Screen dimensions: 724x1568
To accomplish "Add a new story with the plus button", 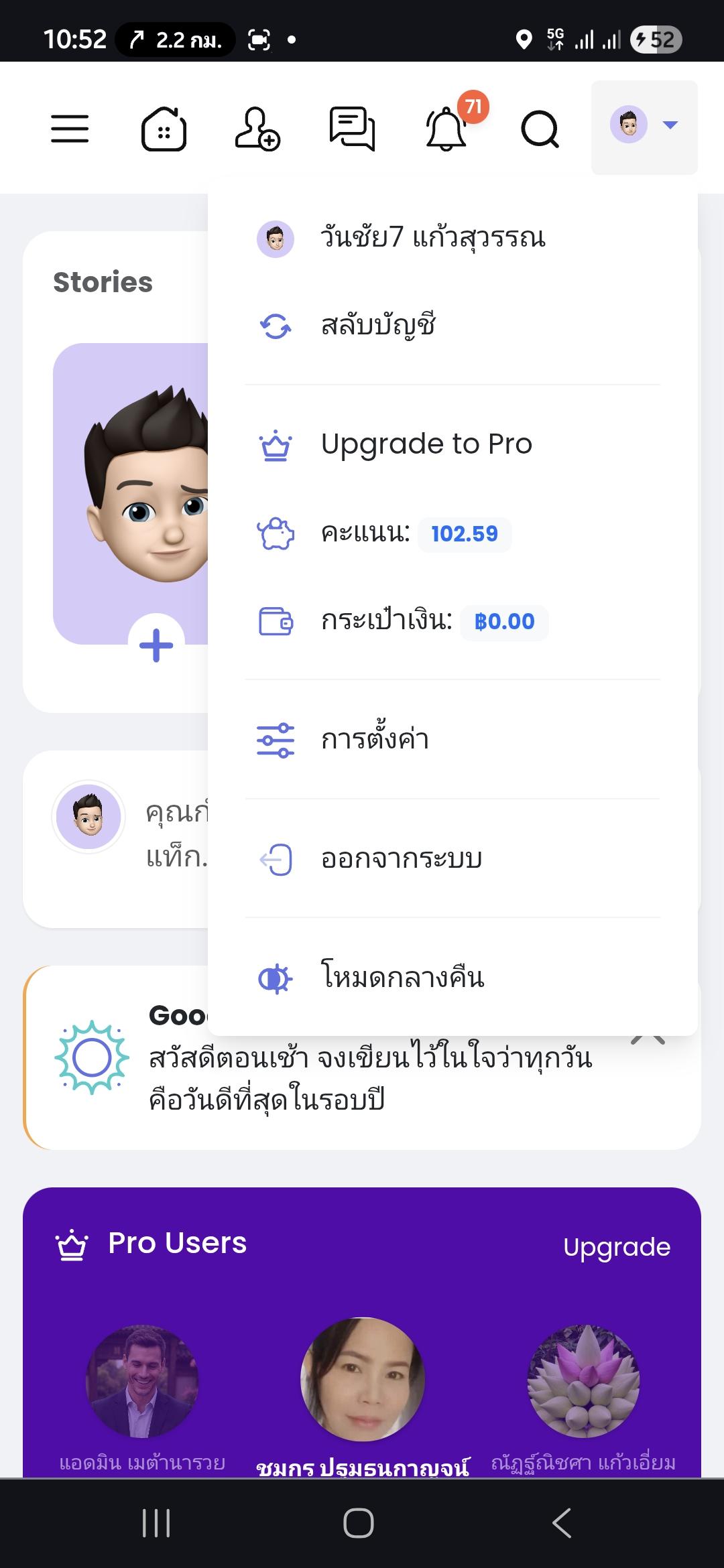I will tap(156, 646).
